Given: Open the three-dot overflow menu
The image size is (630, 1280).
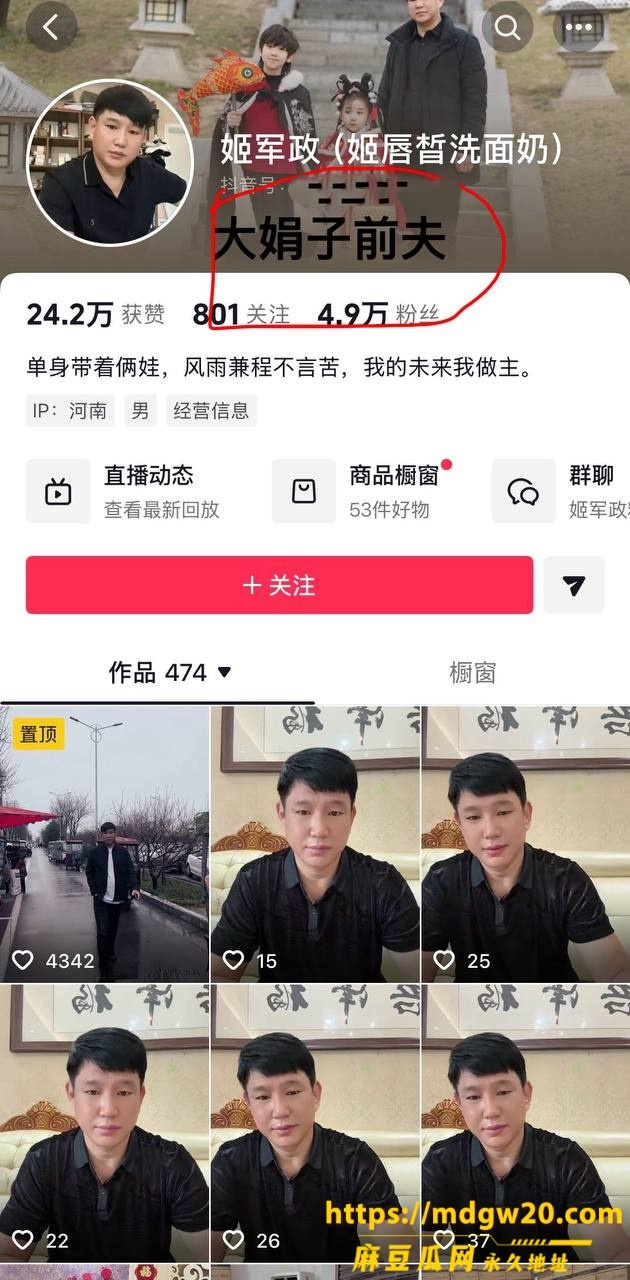Looking at the screenshot, I should (x=579, y=27).
